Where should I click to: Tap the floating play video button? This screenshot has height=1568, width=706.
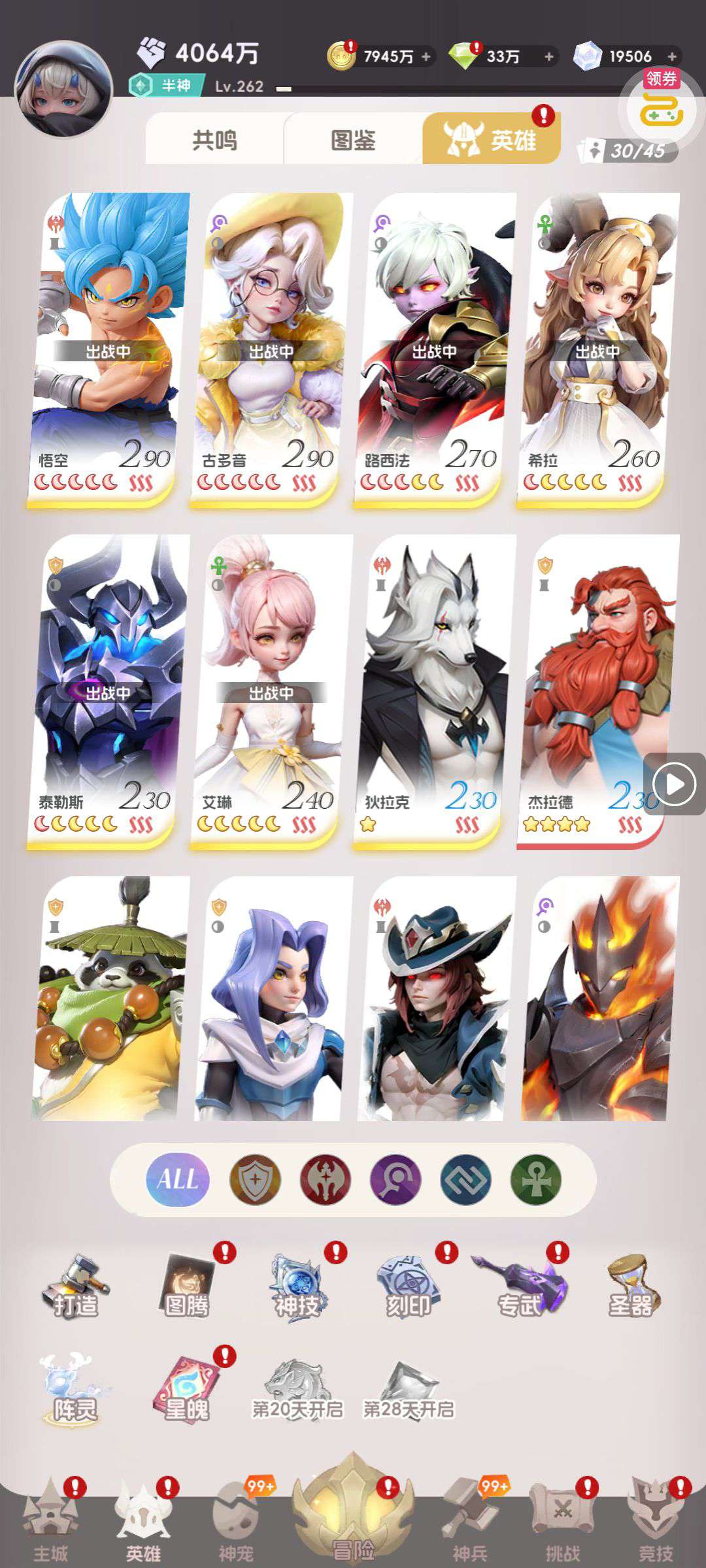click(675, 784)
